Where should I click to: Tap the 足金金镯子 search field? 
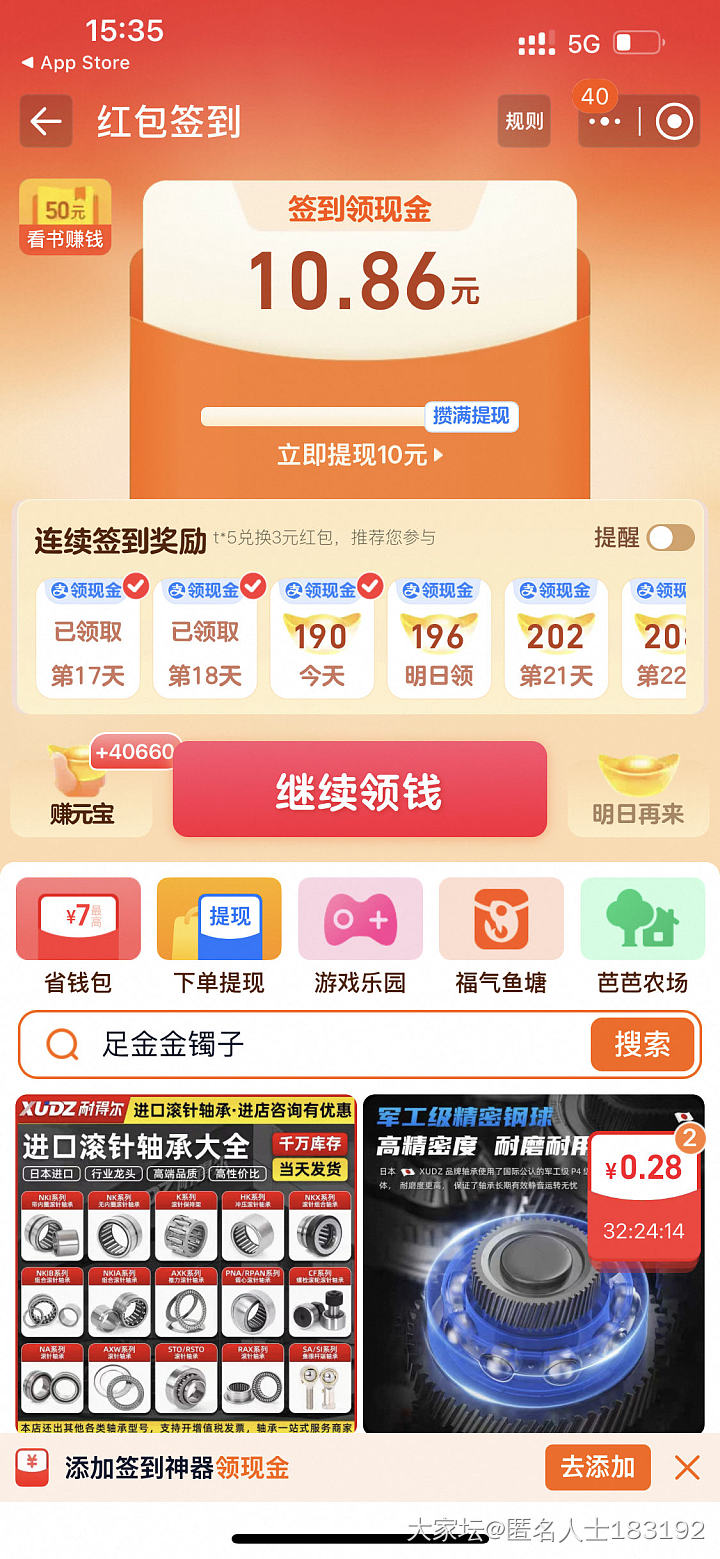point(300,1045)
